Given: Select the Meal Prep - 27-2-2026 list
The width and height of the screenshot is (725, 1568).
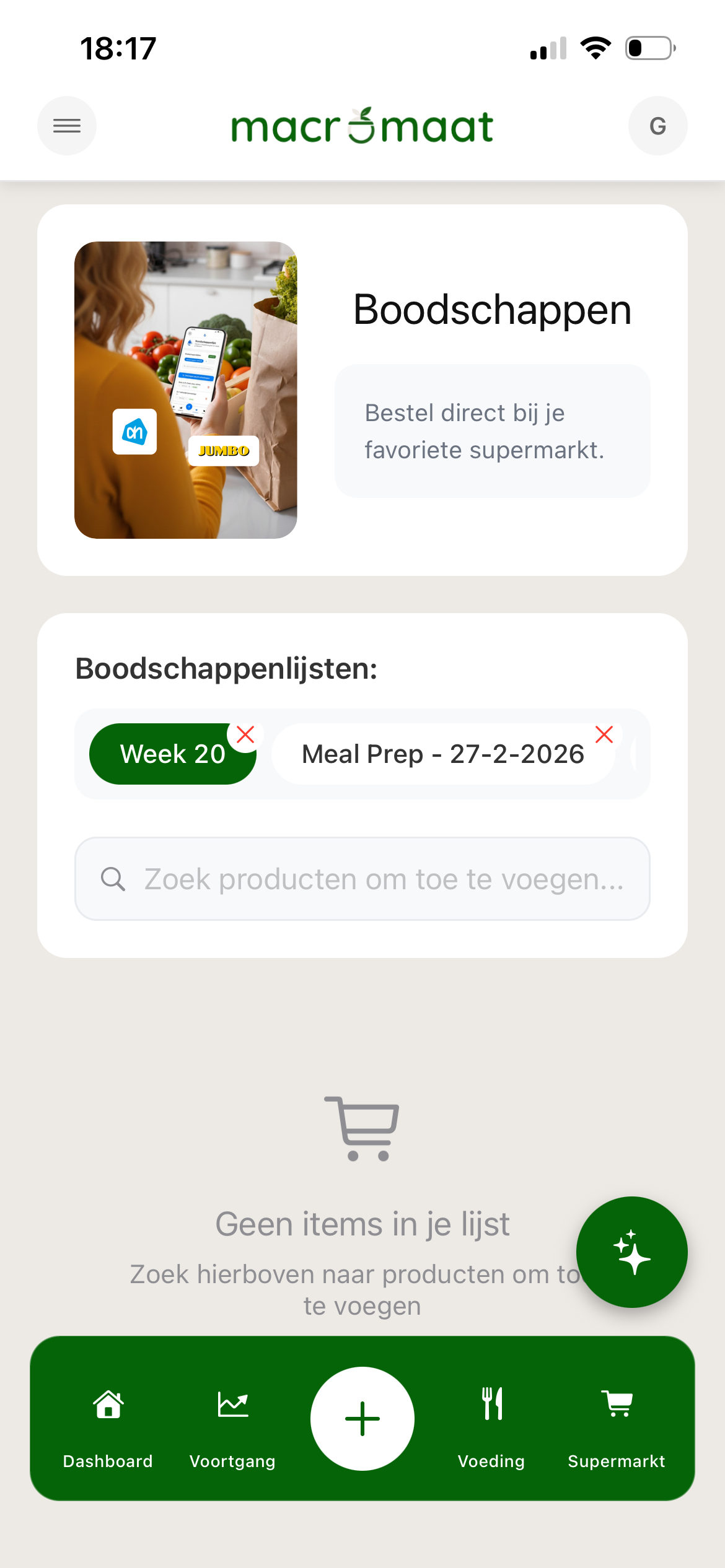Looking at the screenshot, I should (x=442, y=754).
